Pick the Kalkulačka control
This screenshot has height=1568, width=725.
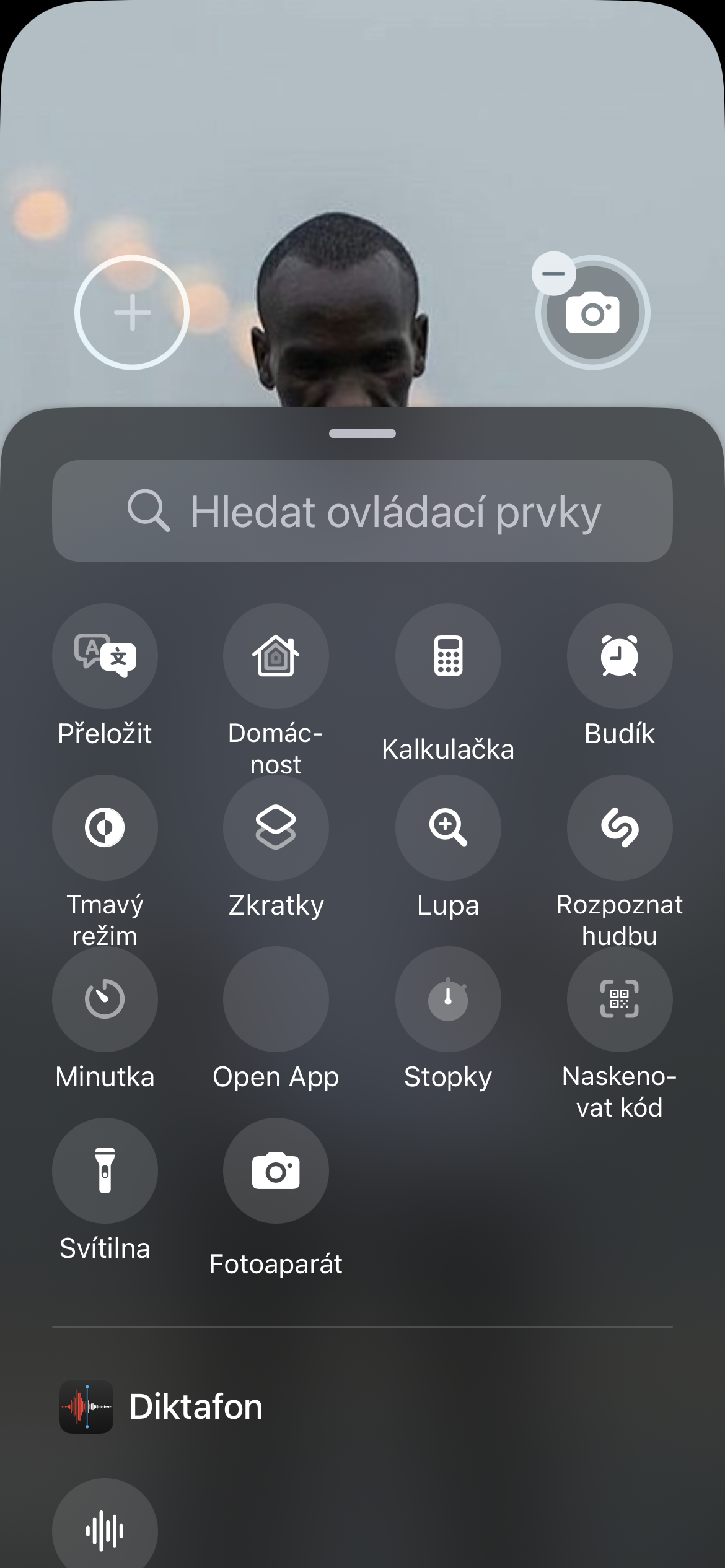tap(448, 656)
